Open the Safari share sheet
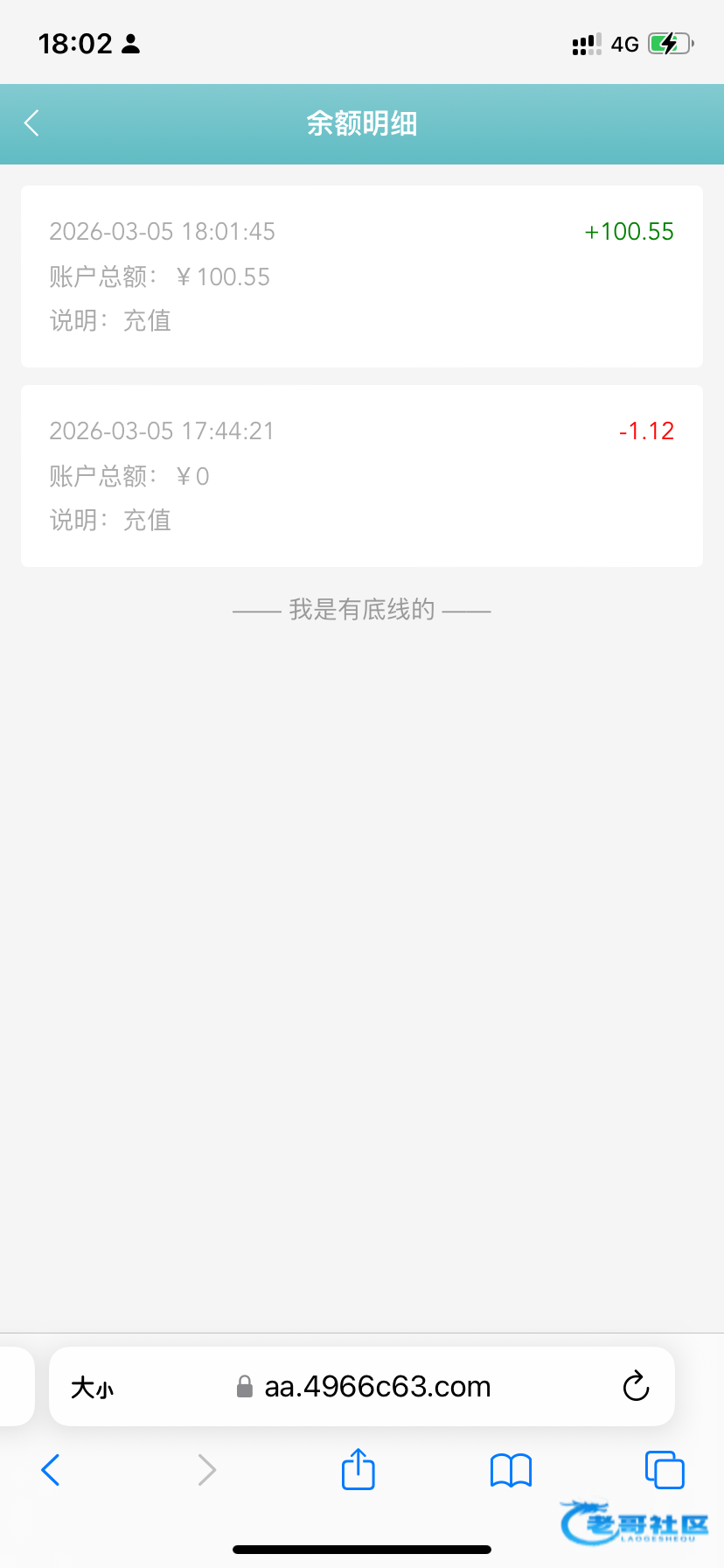Viewport: 724px width, 1568px height. coord(358,1469)
